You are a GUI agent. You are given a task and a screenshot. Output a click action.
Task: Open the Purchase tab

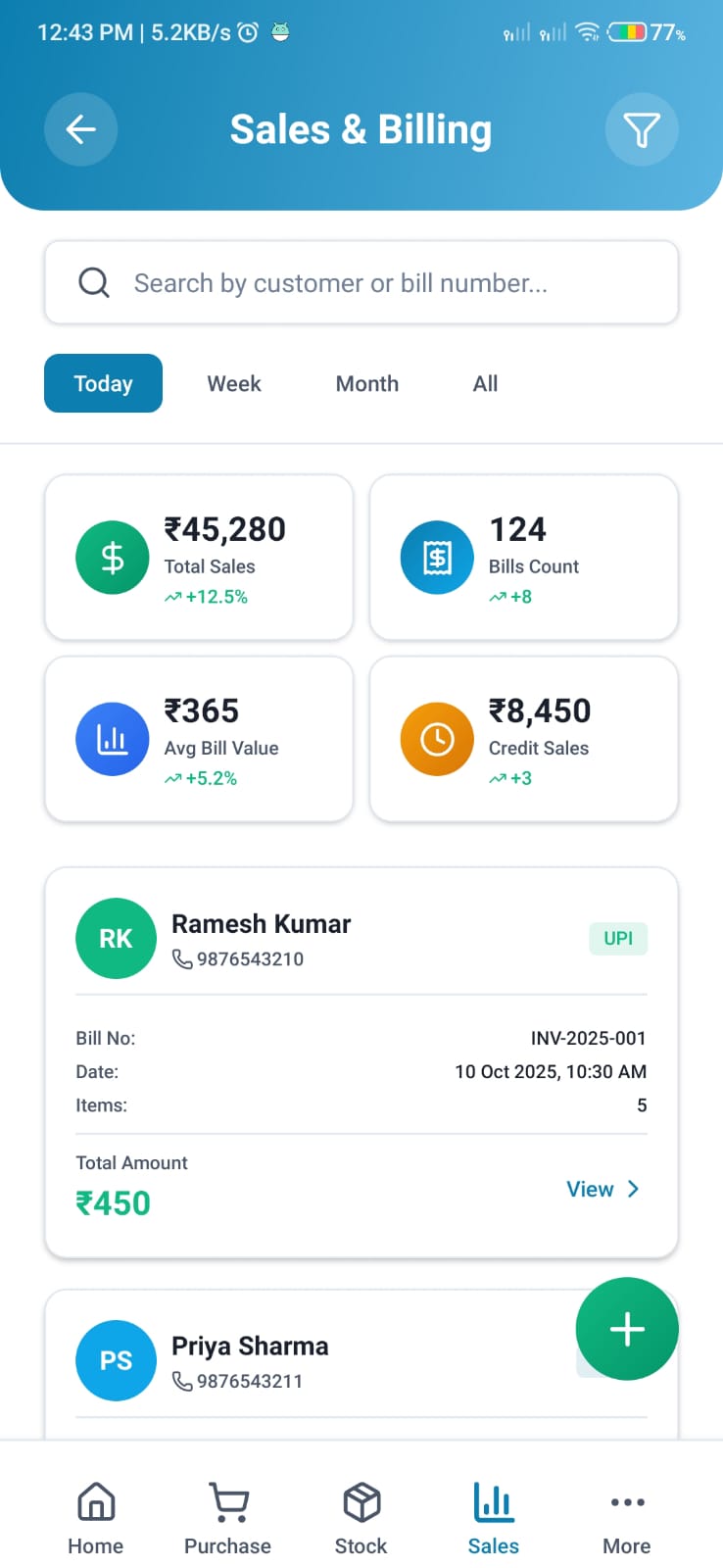pyautogui.click(x=227, y=1517)
